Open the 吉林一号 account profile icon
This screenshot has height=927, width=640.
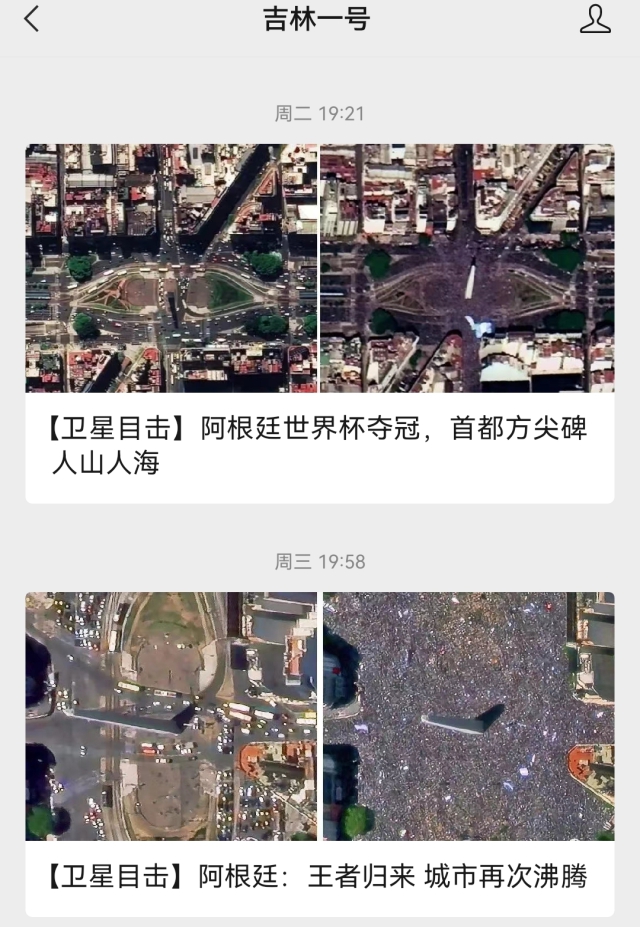pyautogui.click(x=595, y=19)
